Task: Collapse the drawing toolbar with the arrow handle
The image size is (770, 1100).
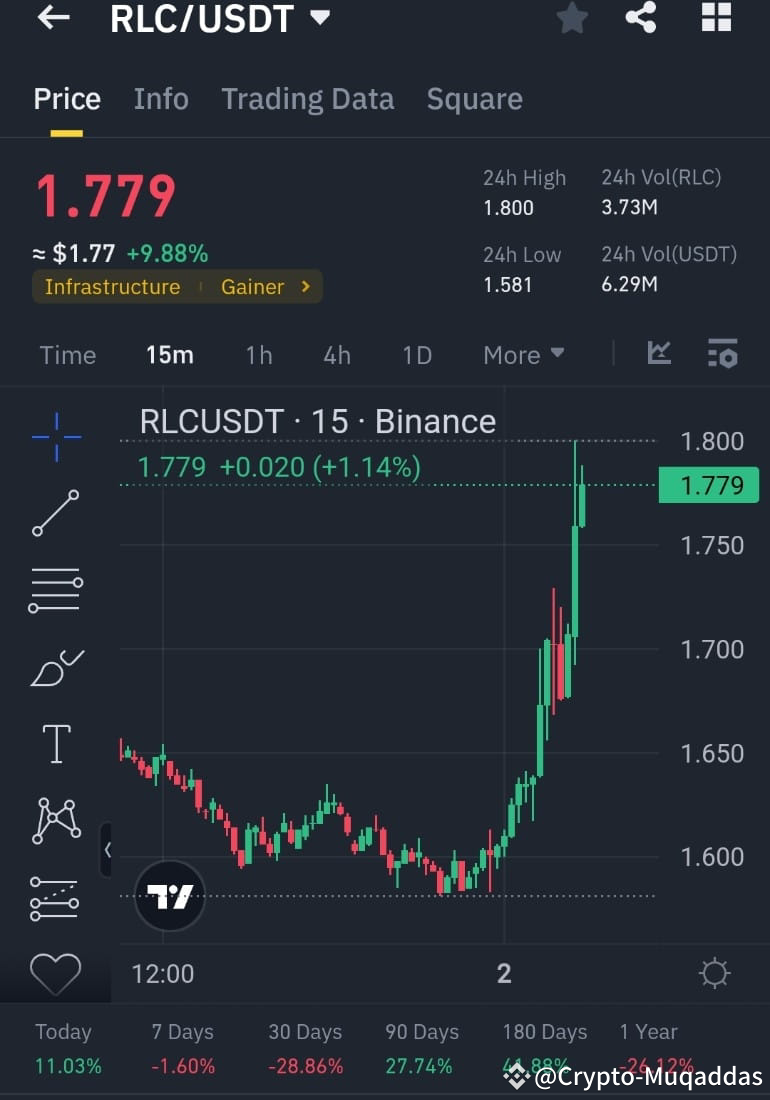Action: 107,851
